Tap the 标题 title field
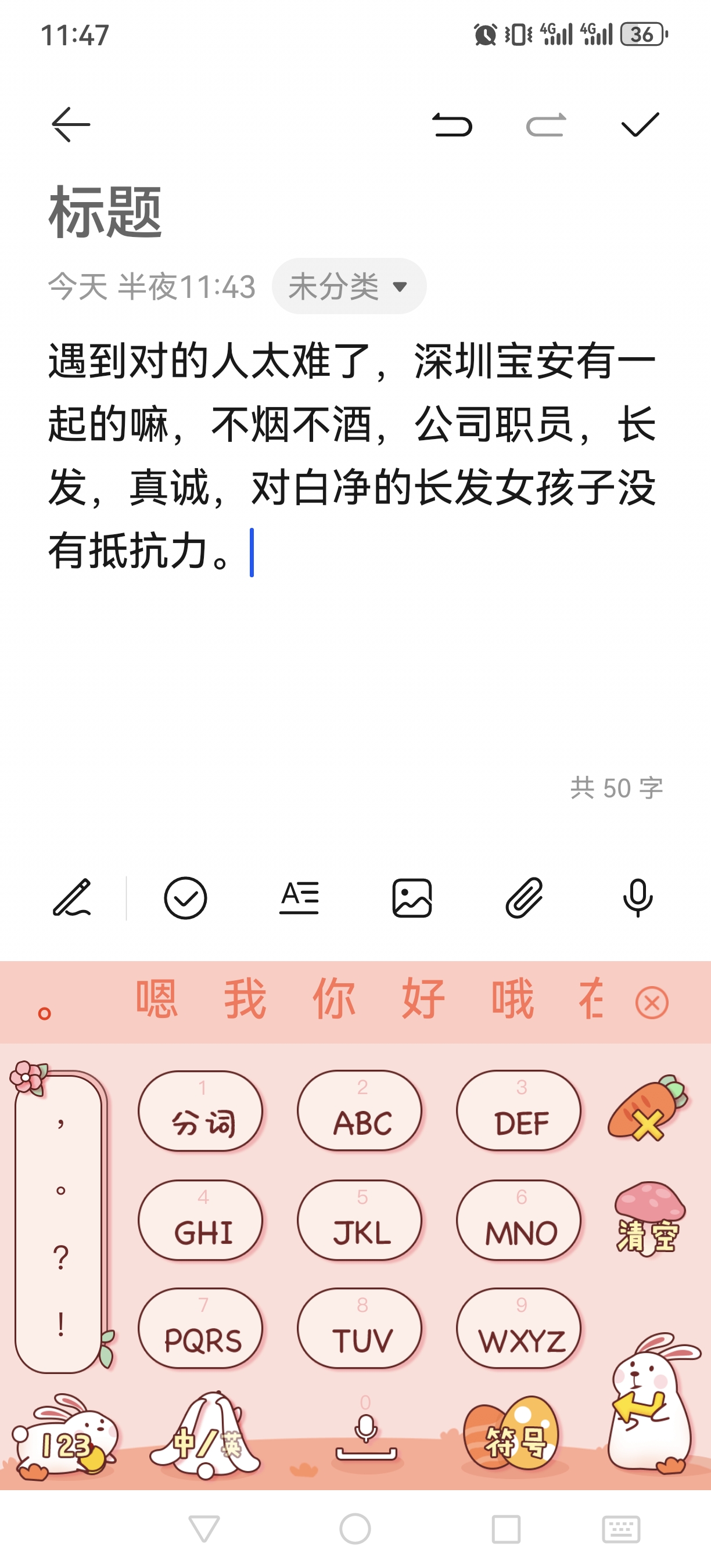 tap(105, 212)
